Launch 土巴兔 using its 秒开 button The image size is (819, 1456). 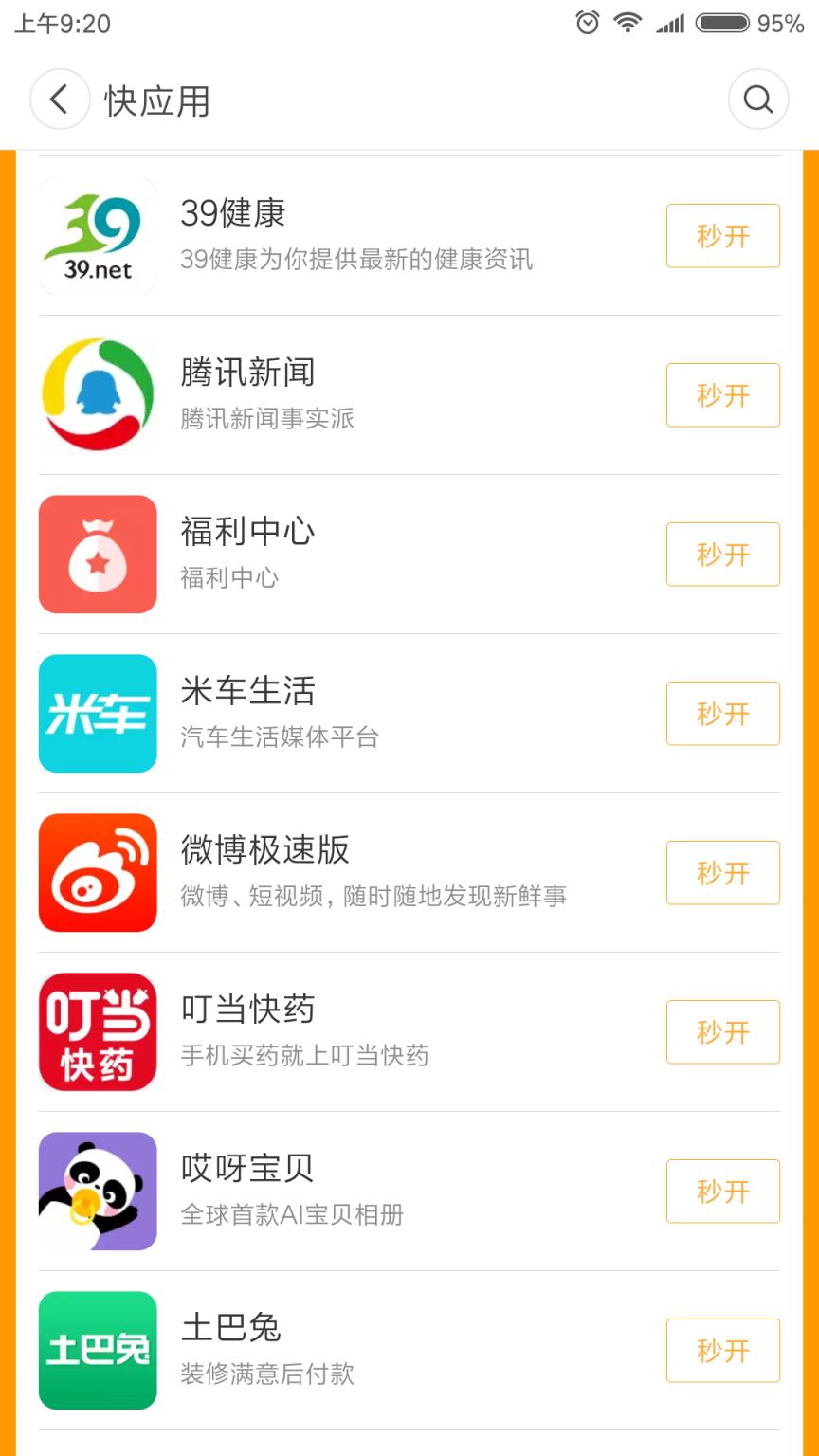point(722,1351)
